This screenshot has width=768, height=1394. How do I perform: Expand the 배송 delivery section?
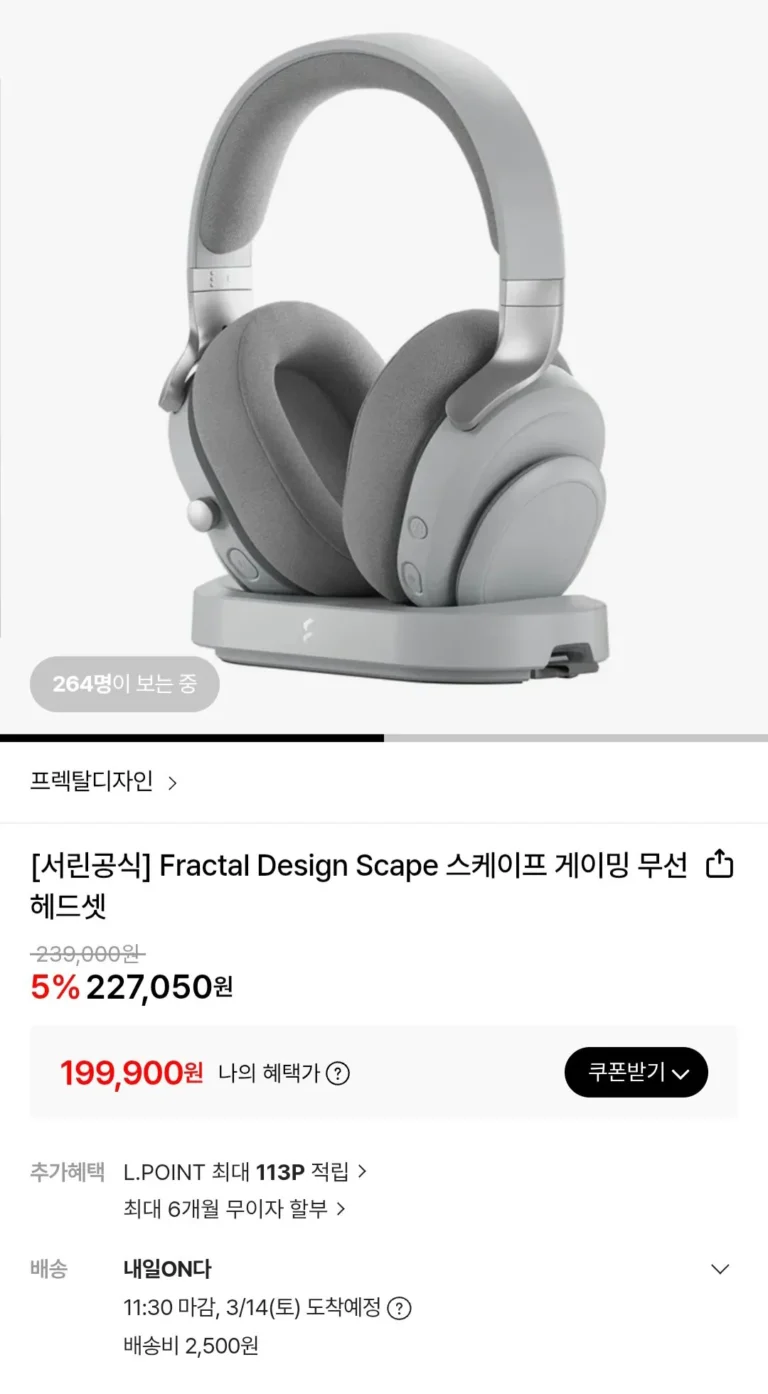(719, 1270)
